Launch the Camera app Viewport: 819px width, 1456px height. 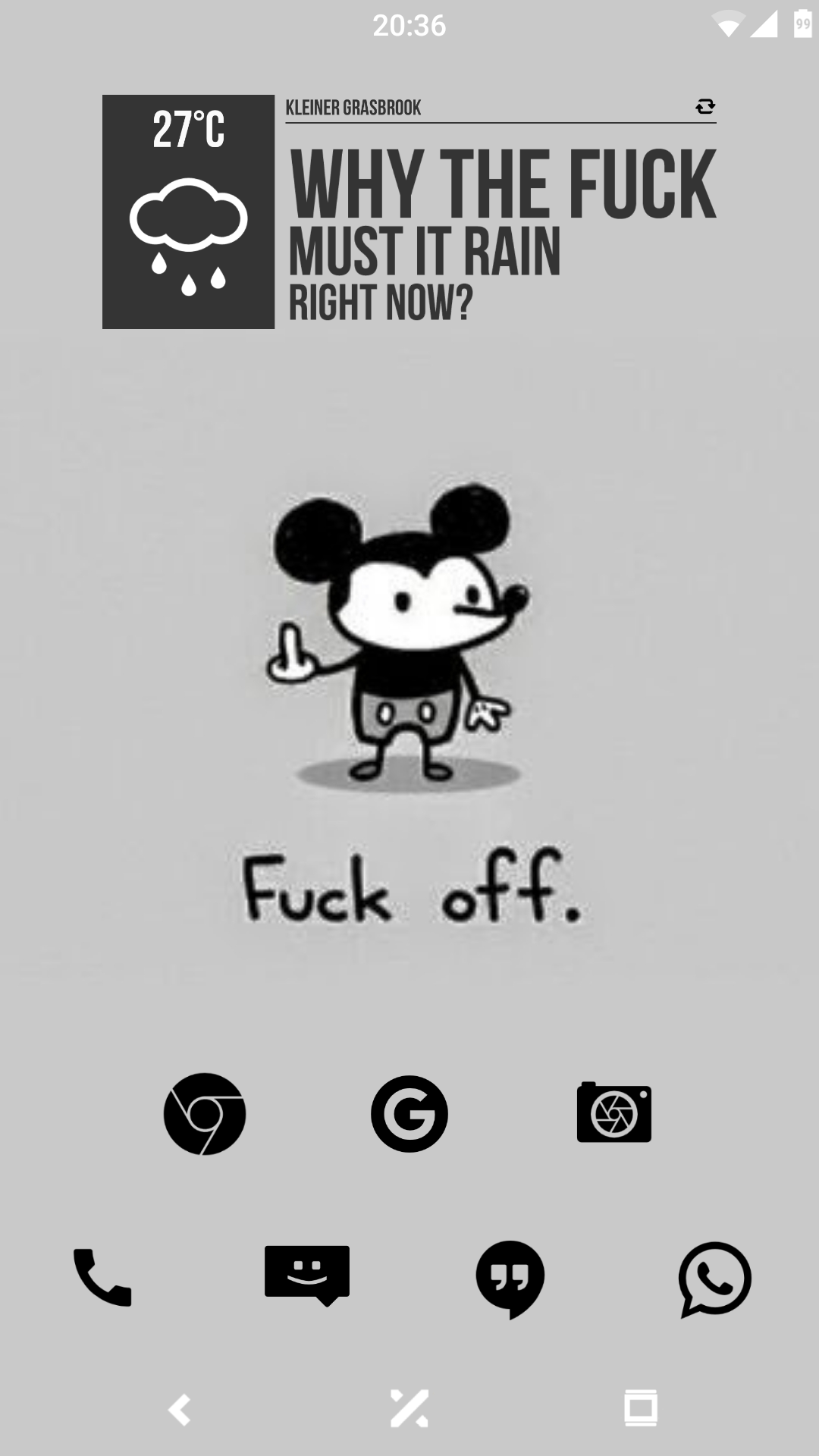(x=614, y=1113)
